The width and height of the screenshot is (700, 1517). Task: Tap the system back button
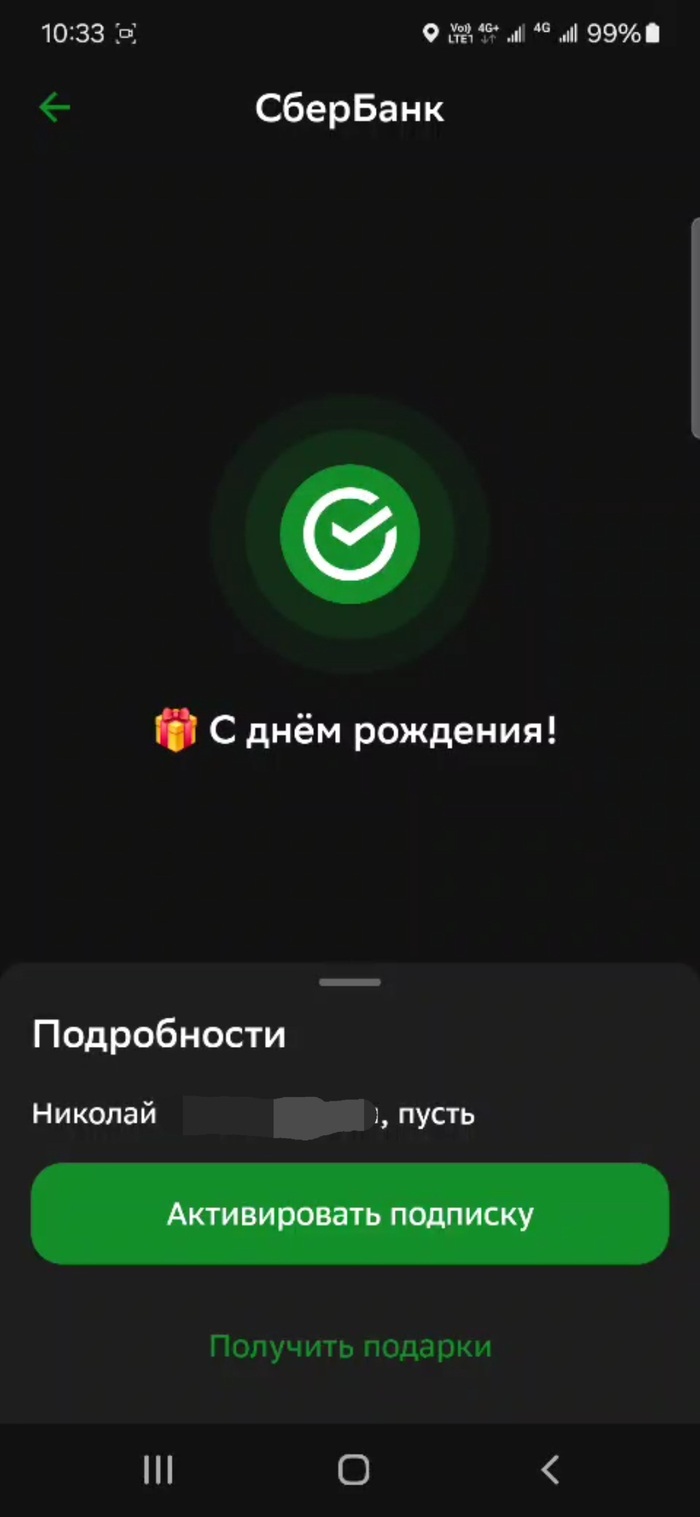point(549,1469)
